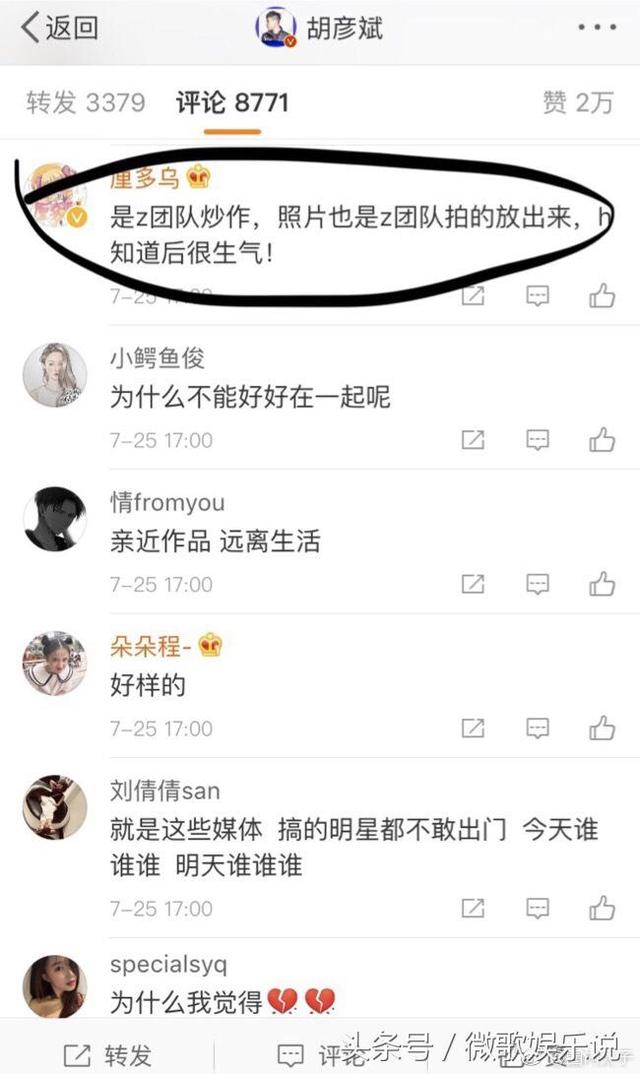Image resolution: width=640 pixels, height=1074 pixels.
Task: Open 小鳄鱼俊's profile avatar
Action: [x=54, y=375]
